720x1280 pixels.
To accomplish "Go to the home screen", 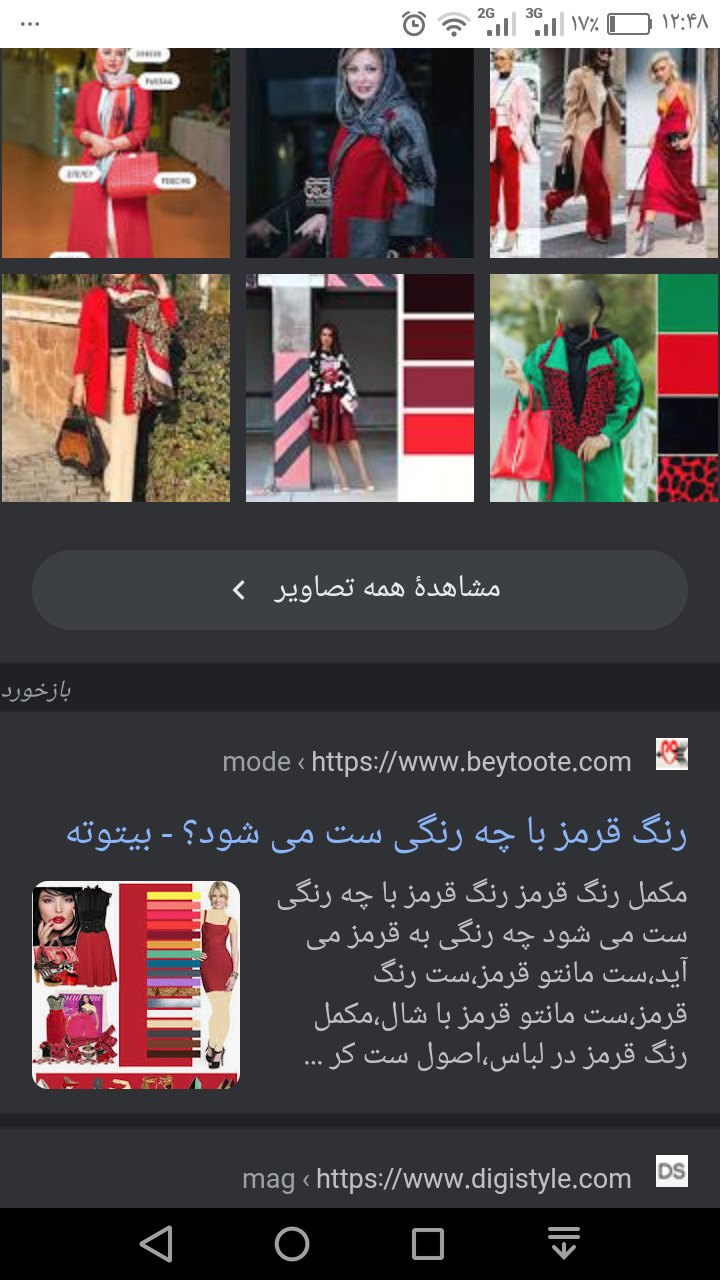I will (x=292, y=1244).
